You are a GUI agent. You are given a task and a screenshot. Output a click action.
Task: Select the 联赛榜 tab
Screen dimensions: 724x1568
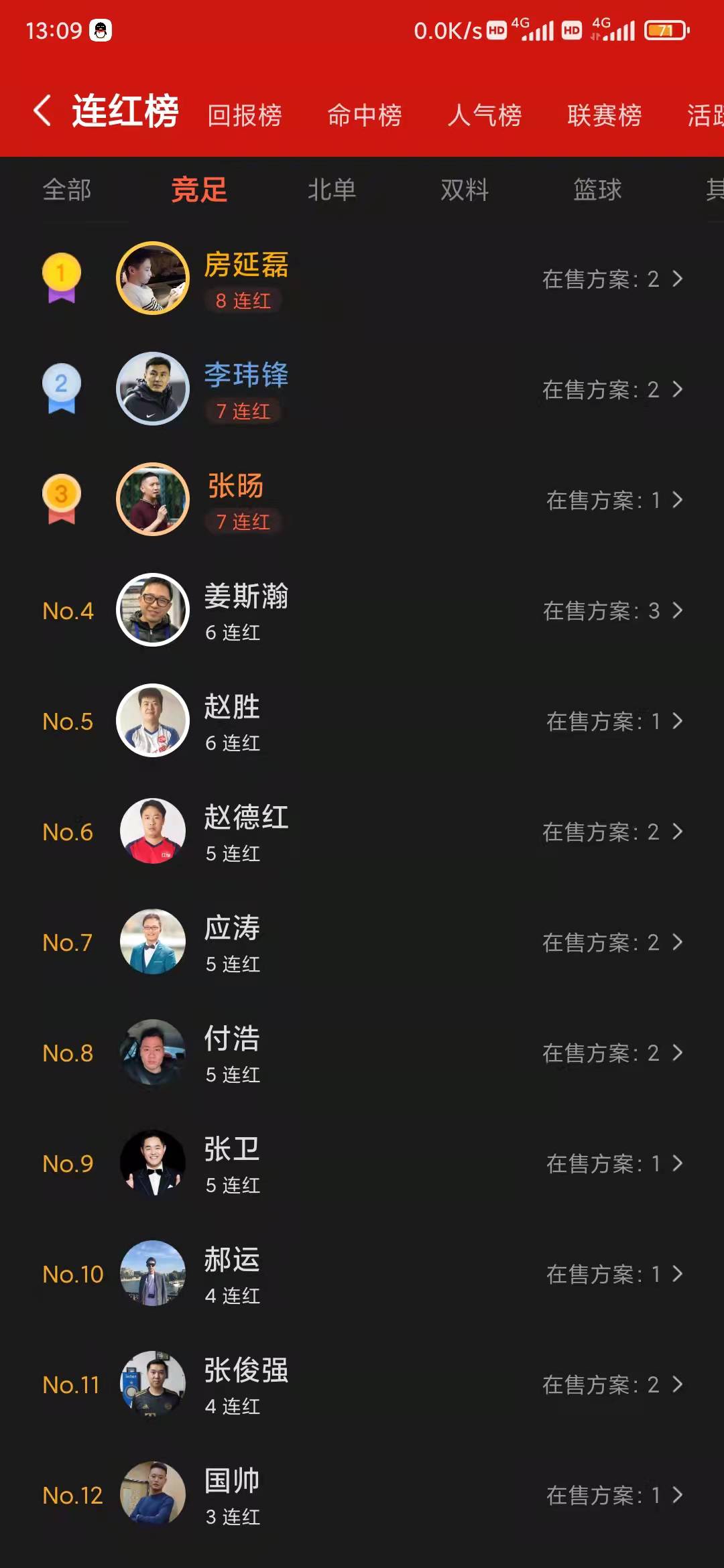tap(605, 115)
